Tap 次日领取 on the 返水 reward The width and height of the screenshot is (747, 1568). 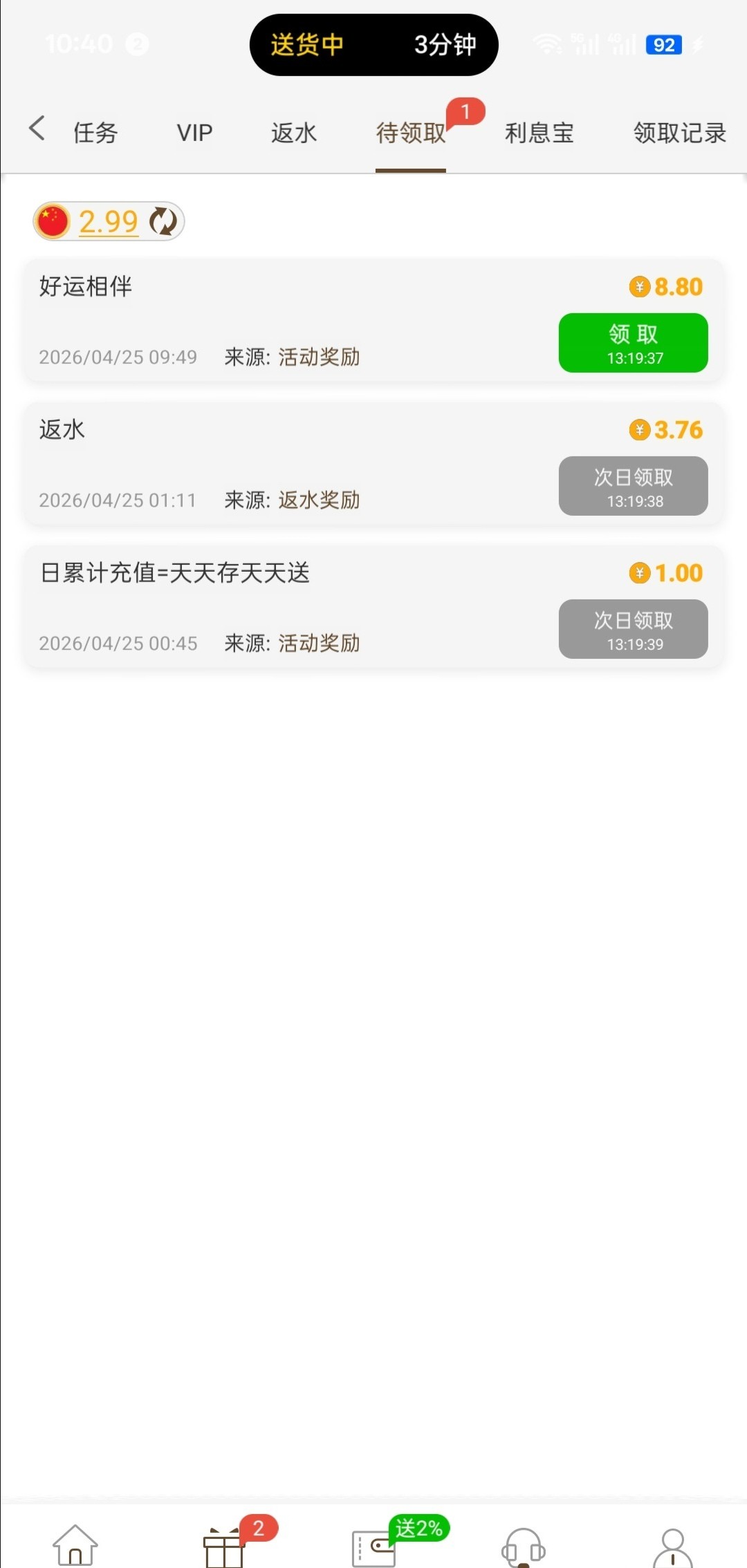633,486
